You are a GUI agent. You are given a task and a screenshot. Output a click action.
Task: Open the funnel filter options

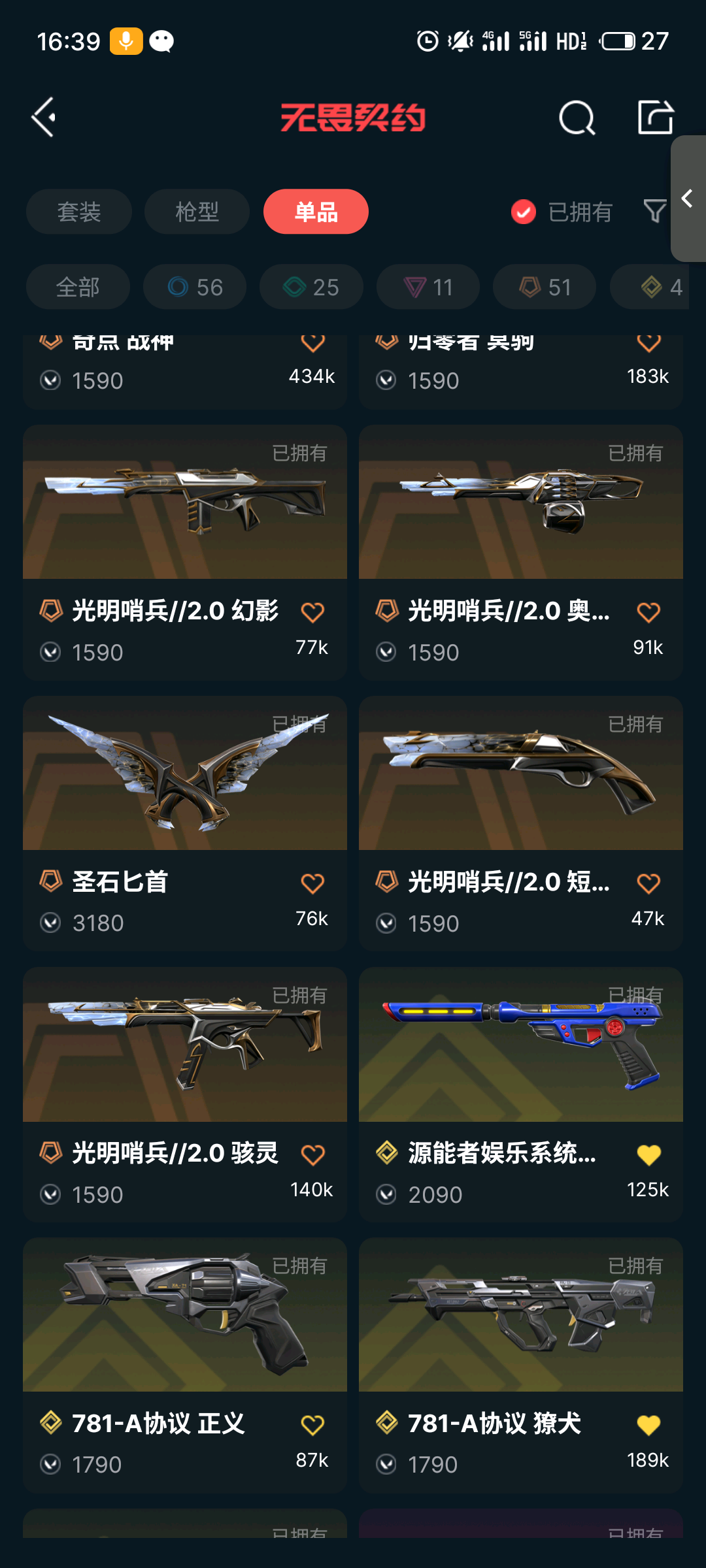click(x=655, y=211)
